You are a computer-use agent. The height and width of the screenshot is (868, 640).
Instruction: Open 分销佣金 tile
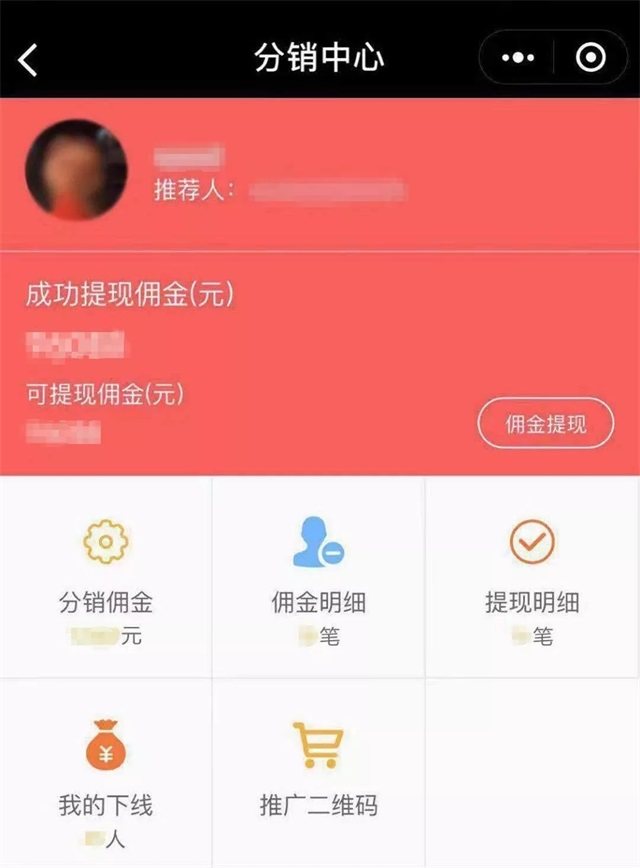click(106, 577)
